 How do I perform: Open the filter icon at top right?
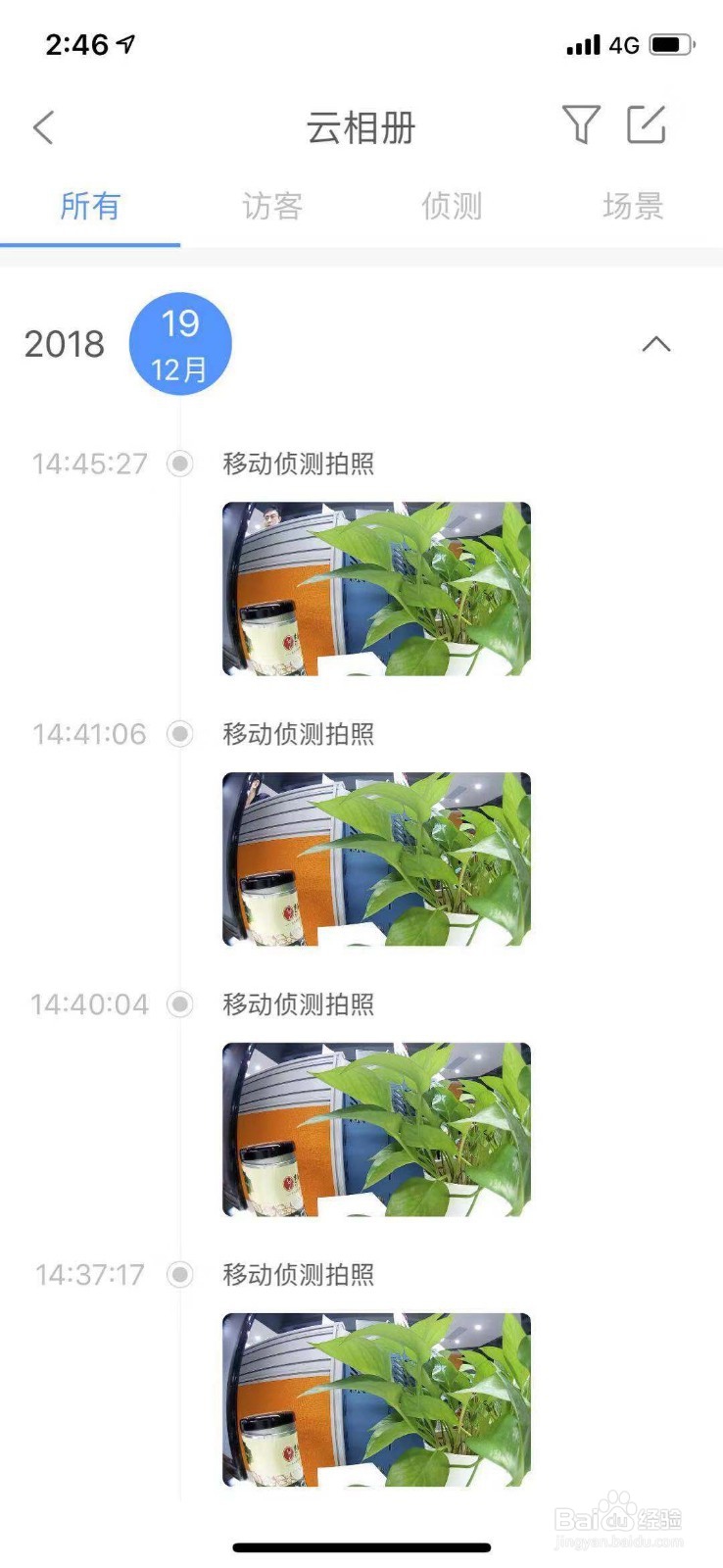pos(582,126)
